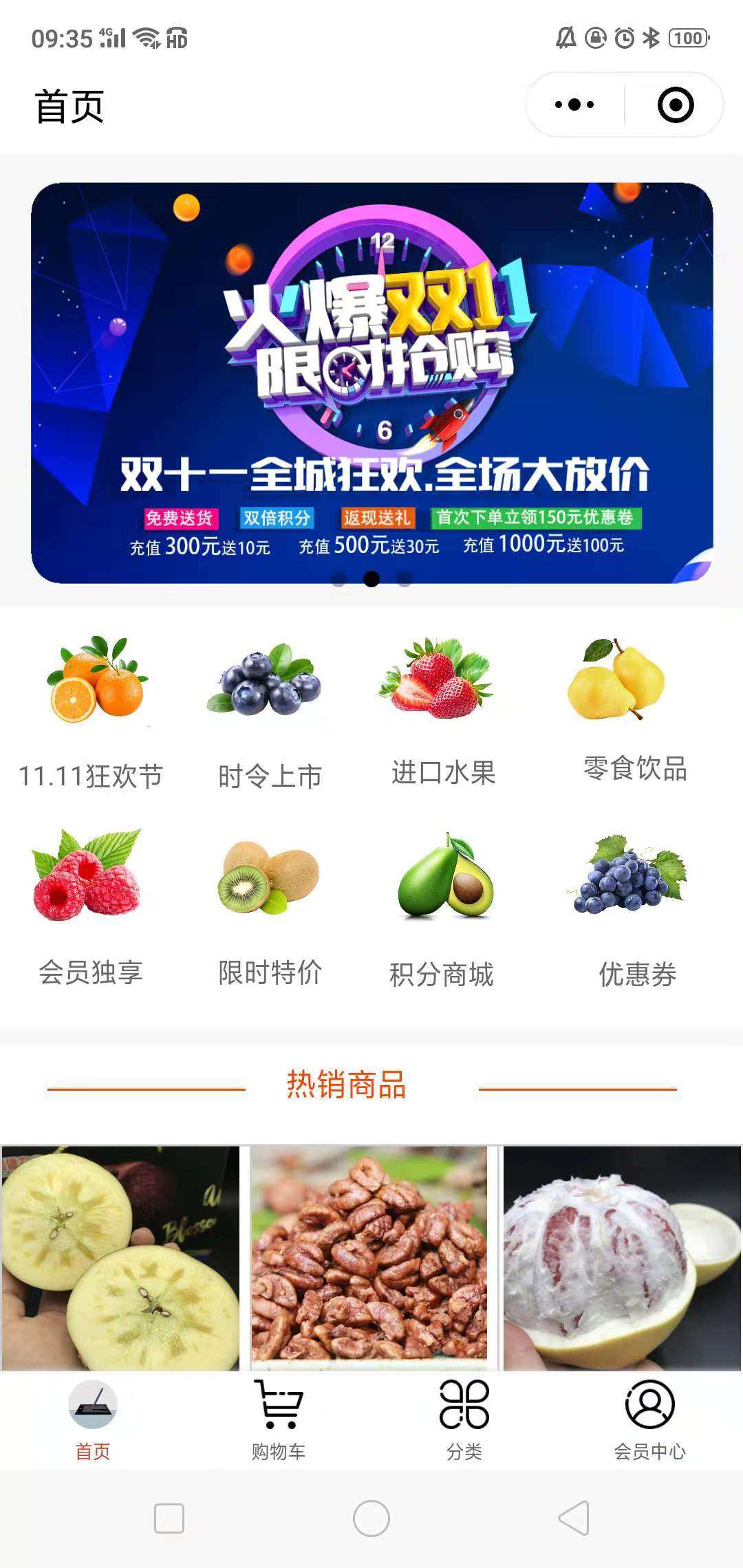The width and height of the screenshot is (743, 1568).
Task: Go to the system home screen
Action: pyautogui.click(x=371, y=1518)
